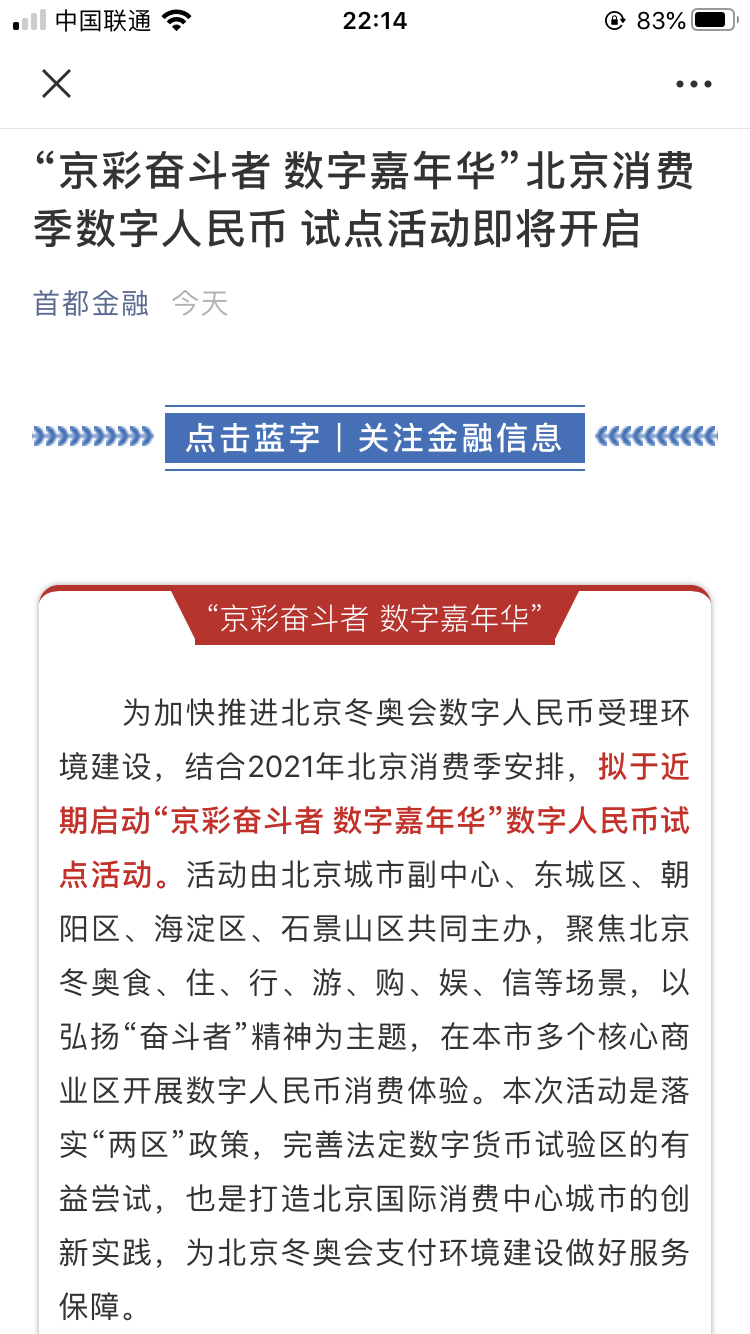
Task: Open the three-dot more options menu
Action: (693, 84)
